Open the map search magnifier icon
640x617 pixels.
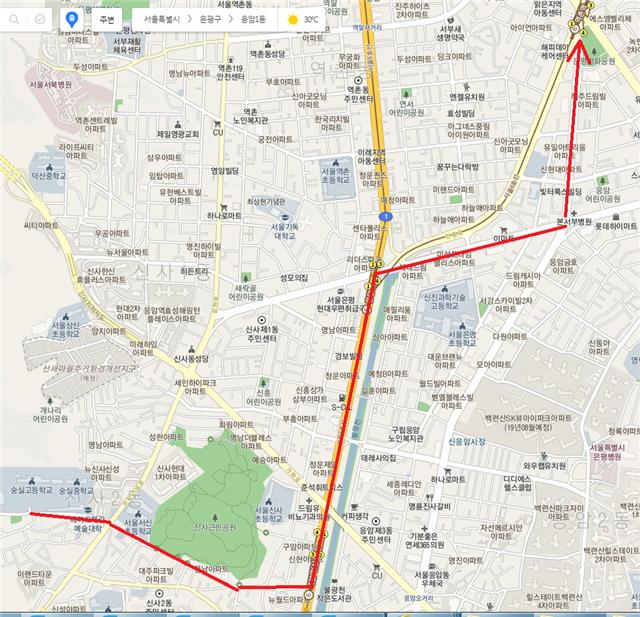click(x=14, y=19)
